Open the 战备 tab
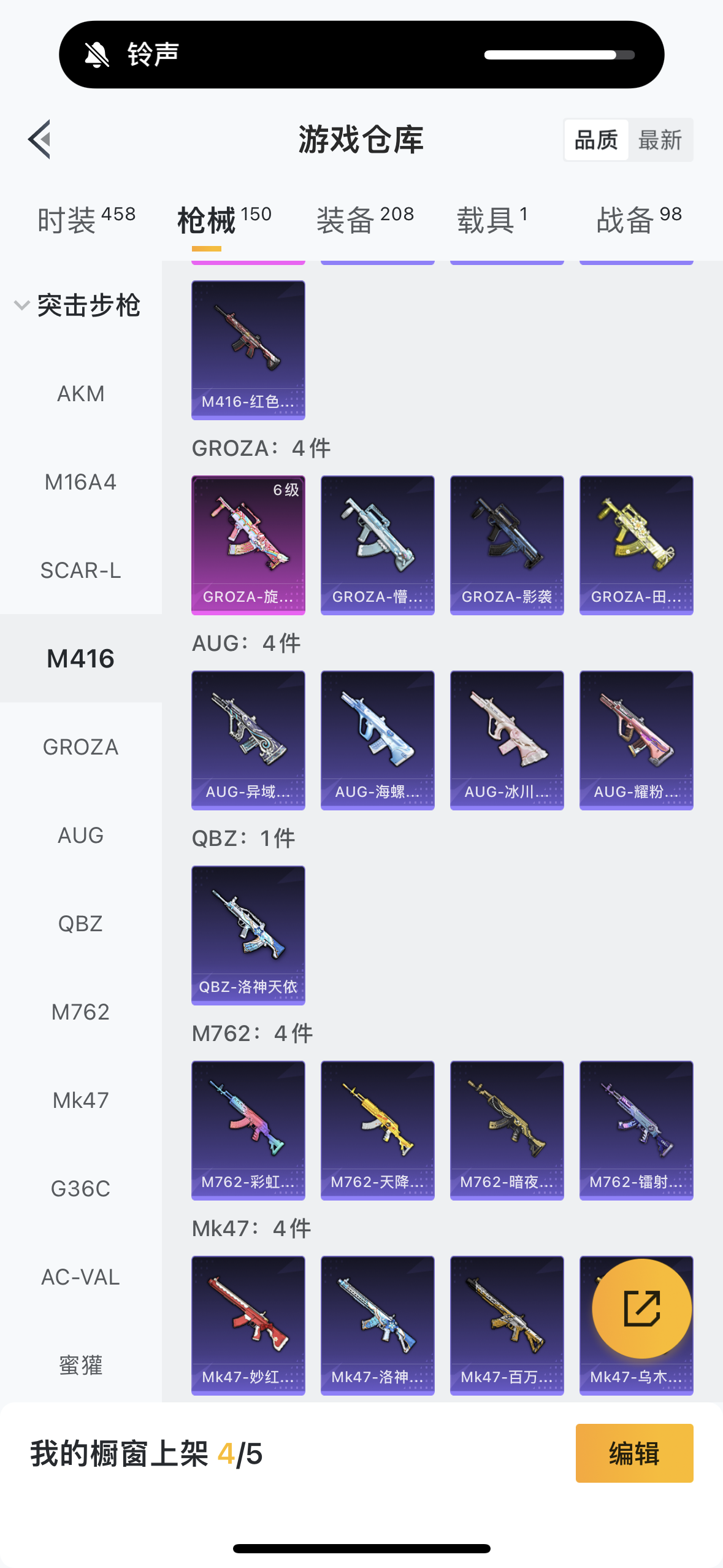The image size is (723, 1568). tap(638, 220)
